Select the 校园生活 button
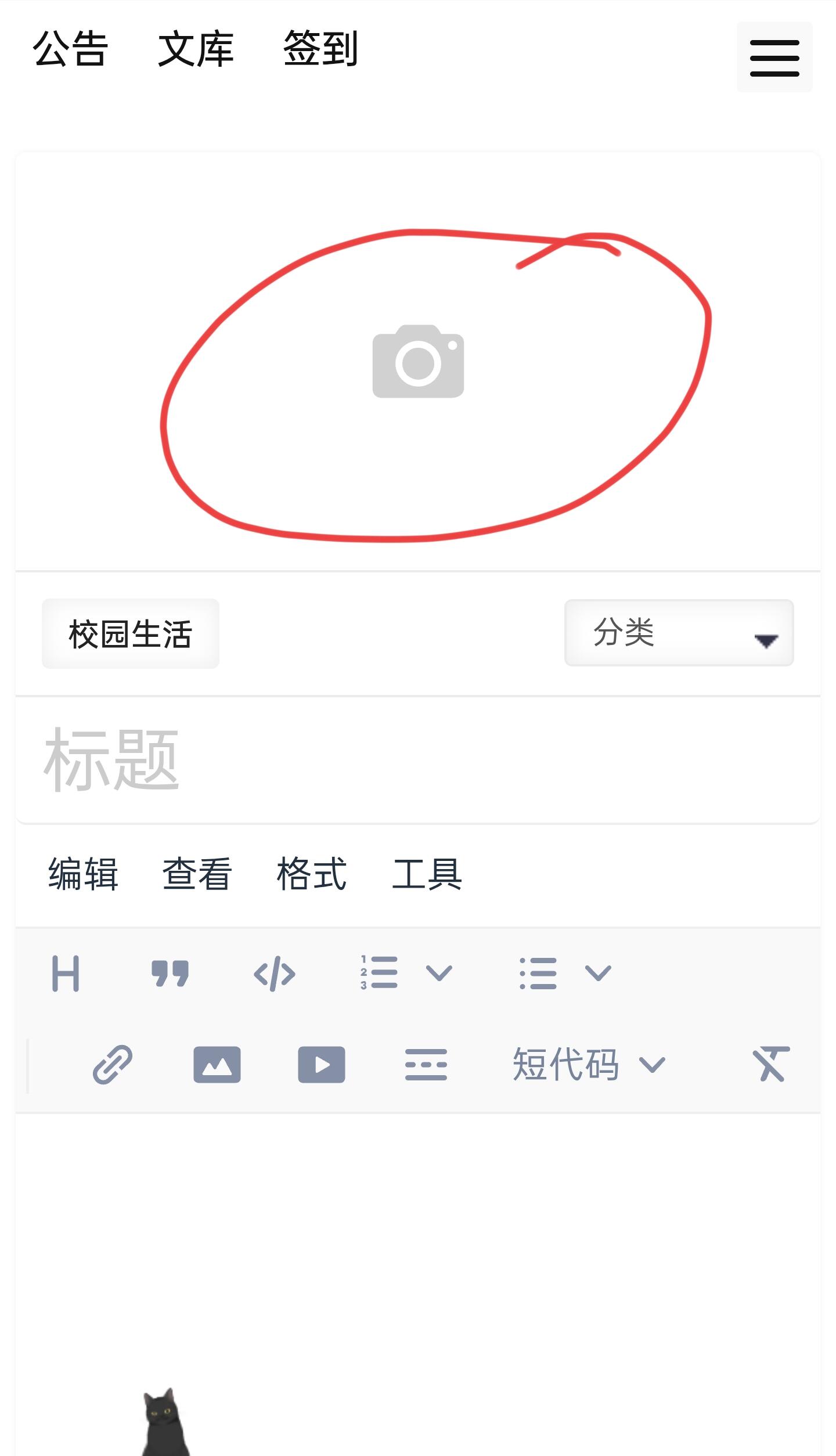 coord(130,633)
